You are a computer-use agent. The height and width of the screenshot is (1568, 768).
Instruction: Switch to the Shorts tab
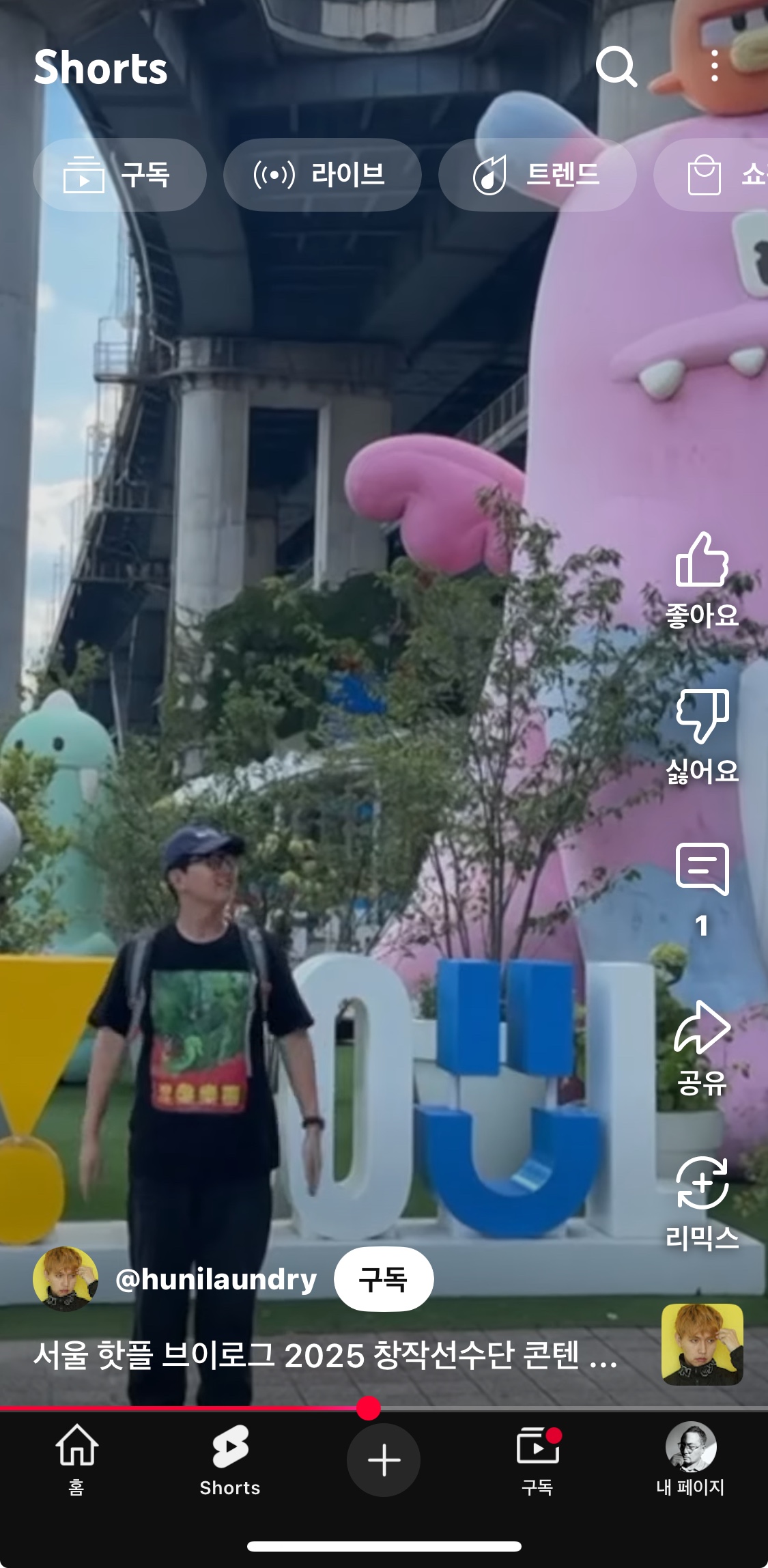click(230, 1459)
